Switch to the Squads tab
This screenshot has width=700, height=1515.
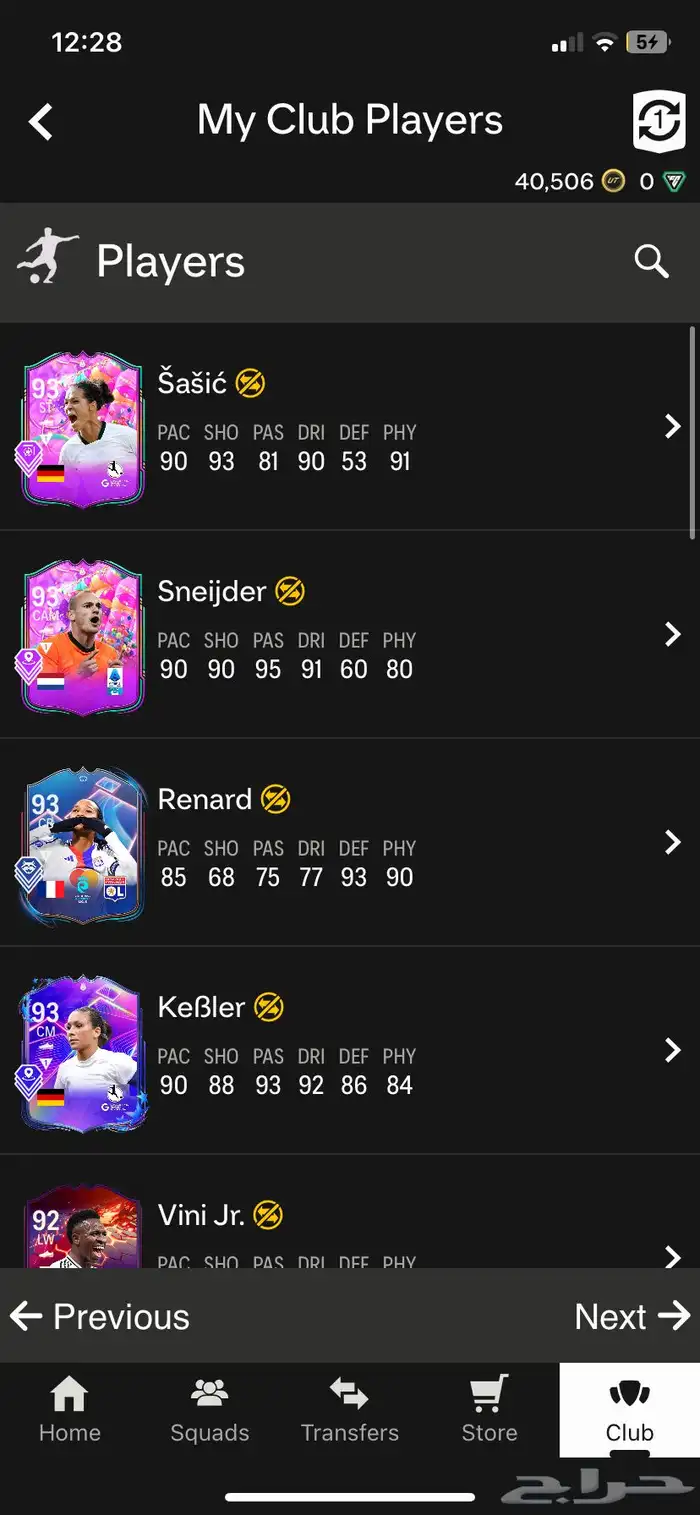point(209,1410)
